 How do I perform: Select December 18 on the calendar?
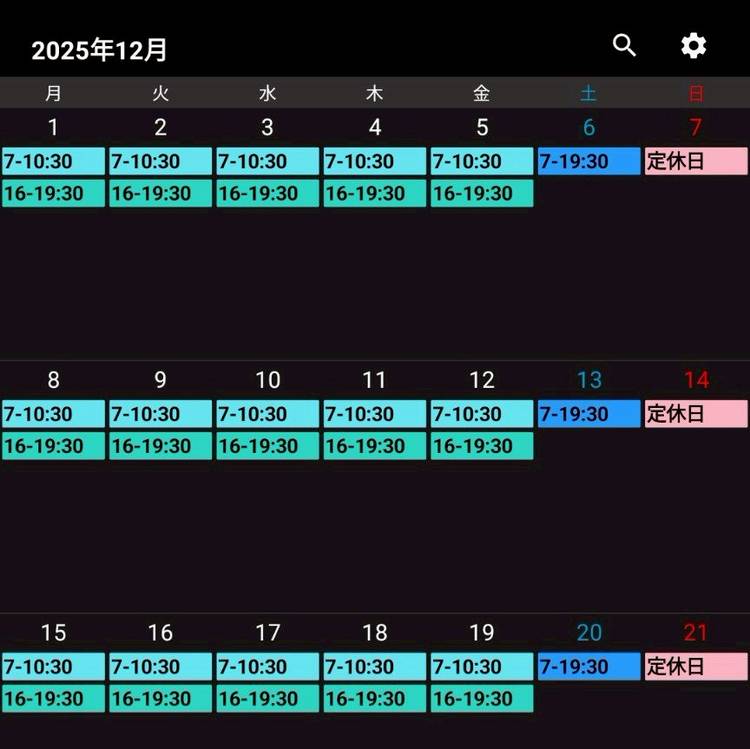(x=375, y=633)
